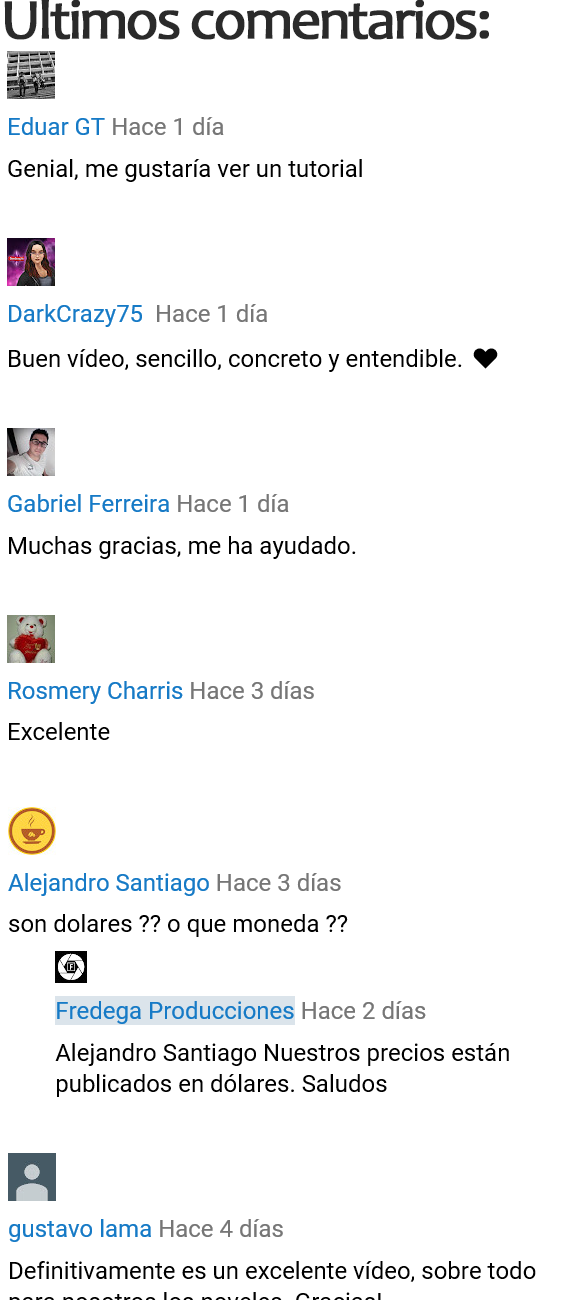Tap Alejandro Santiago's coffee cup avatar
The image size is (585, 1300).
(32, 831)
